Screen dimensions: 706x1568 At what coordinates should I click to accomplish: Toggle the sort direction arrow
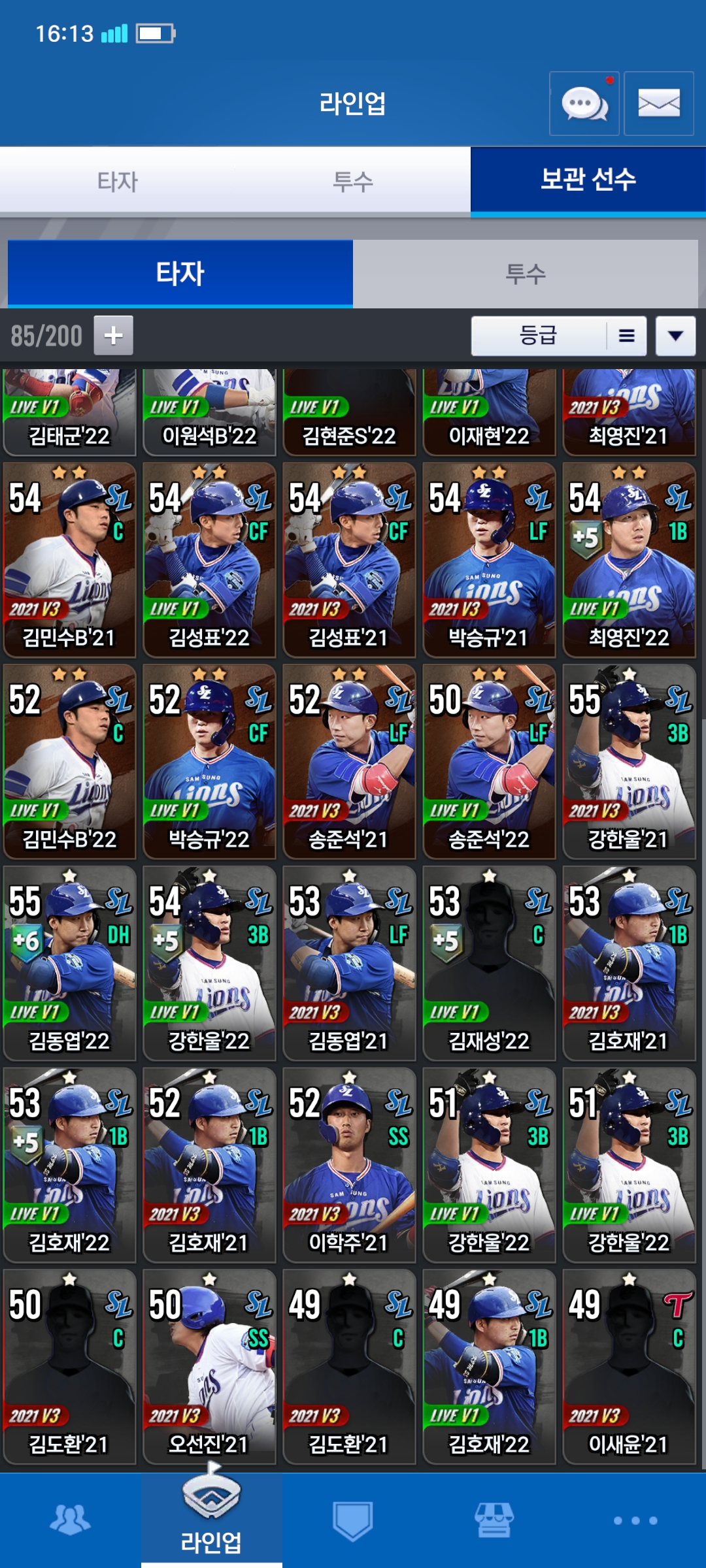pos(675,336)
